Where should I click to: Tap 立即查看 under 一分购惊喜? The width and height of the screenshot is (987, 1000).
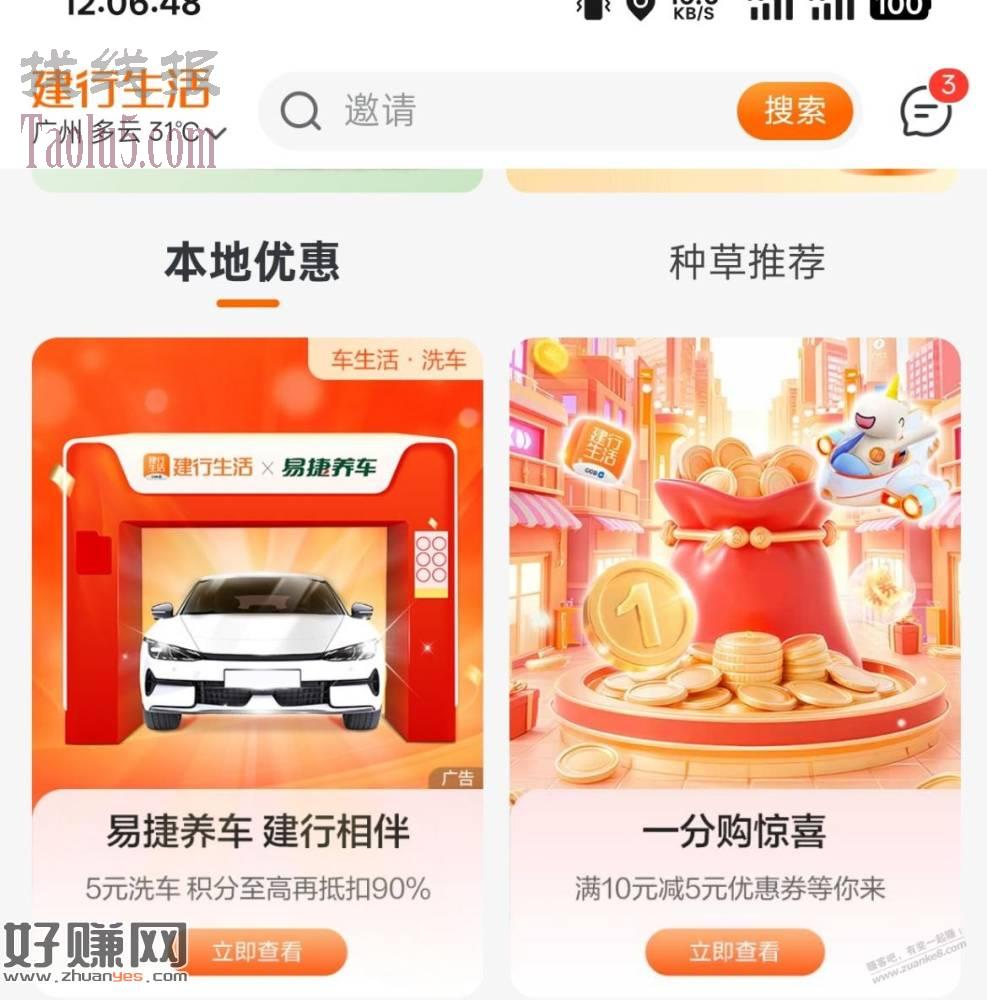coord(735,952)
